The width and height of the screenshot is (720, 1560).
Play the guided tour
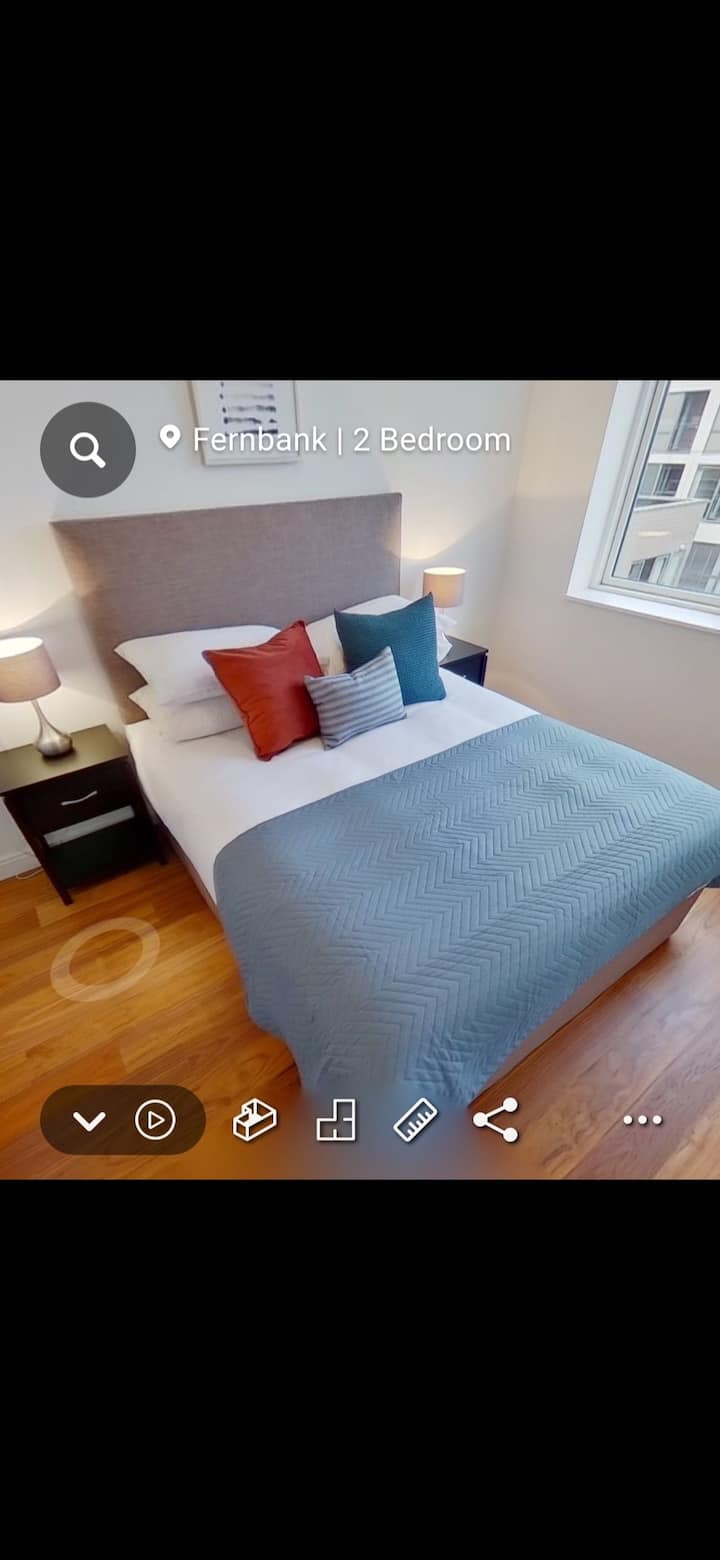tap(155, 1120)
